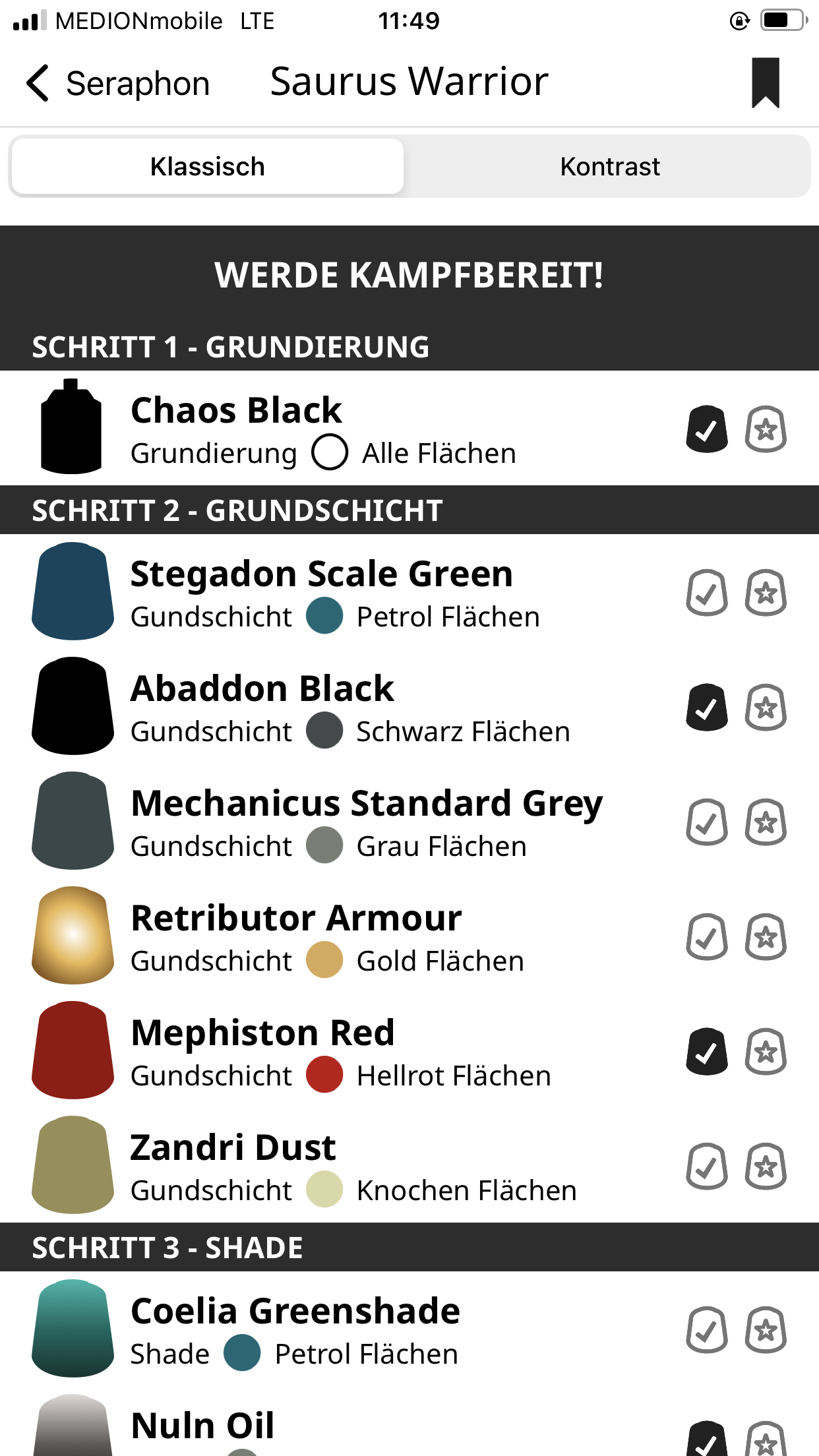The height and width of the screenshot is (1456, 819).
Task: Star the Zandri Dust paint
Action: pyautogui.click(x=766, y=1167)
